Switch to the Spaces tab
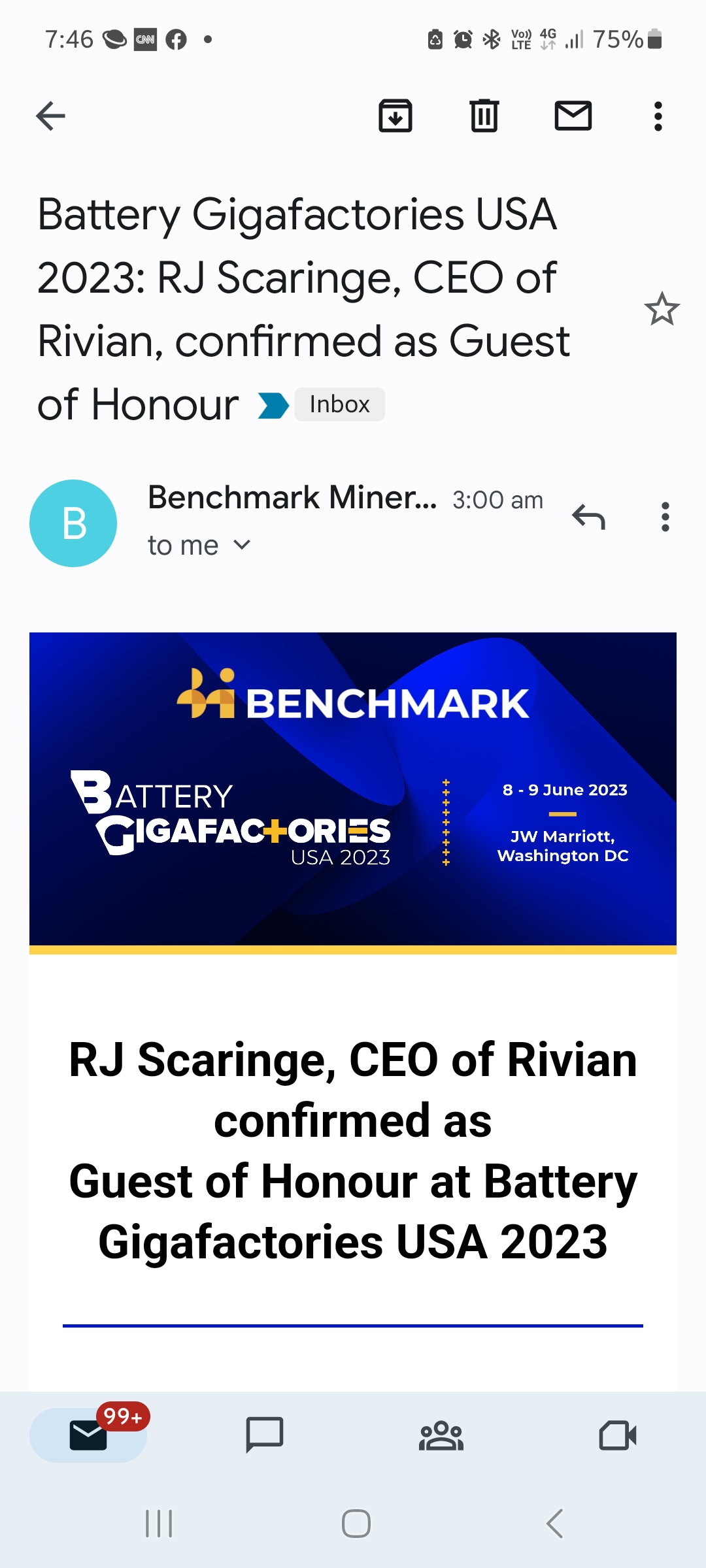The image size is (706, 1568). coord(441,1435)
